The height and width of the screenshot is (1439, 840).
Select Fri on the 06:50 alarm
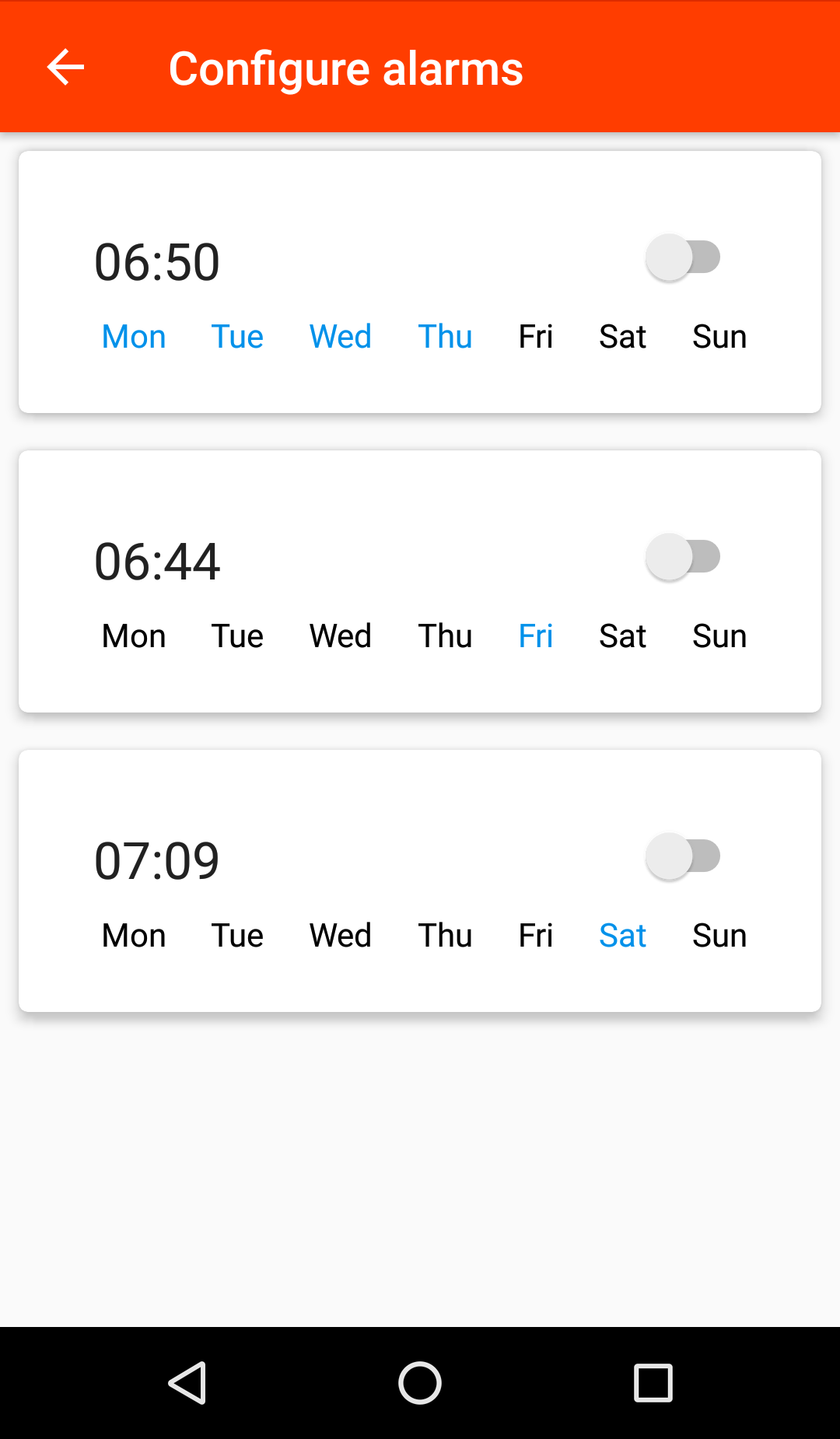(536, 337)
